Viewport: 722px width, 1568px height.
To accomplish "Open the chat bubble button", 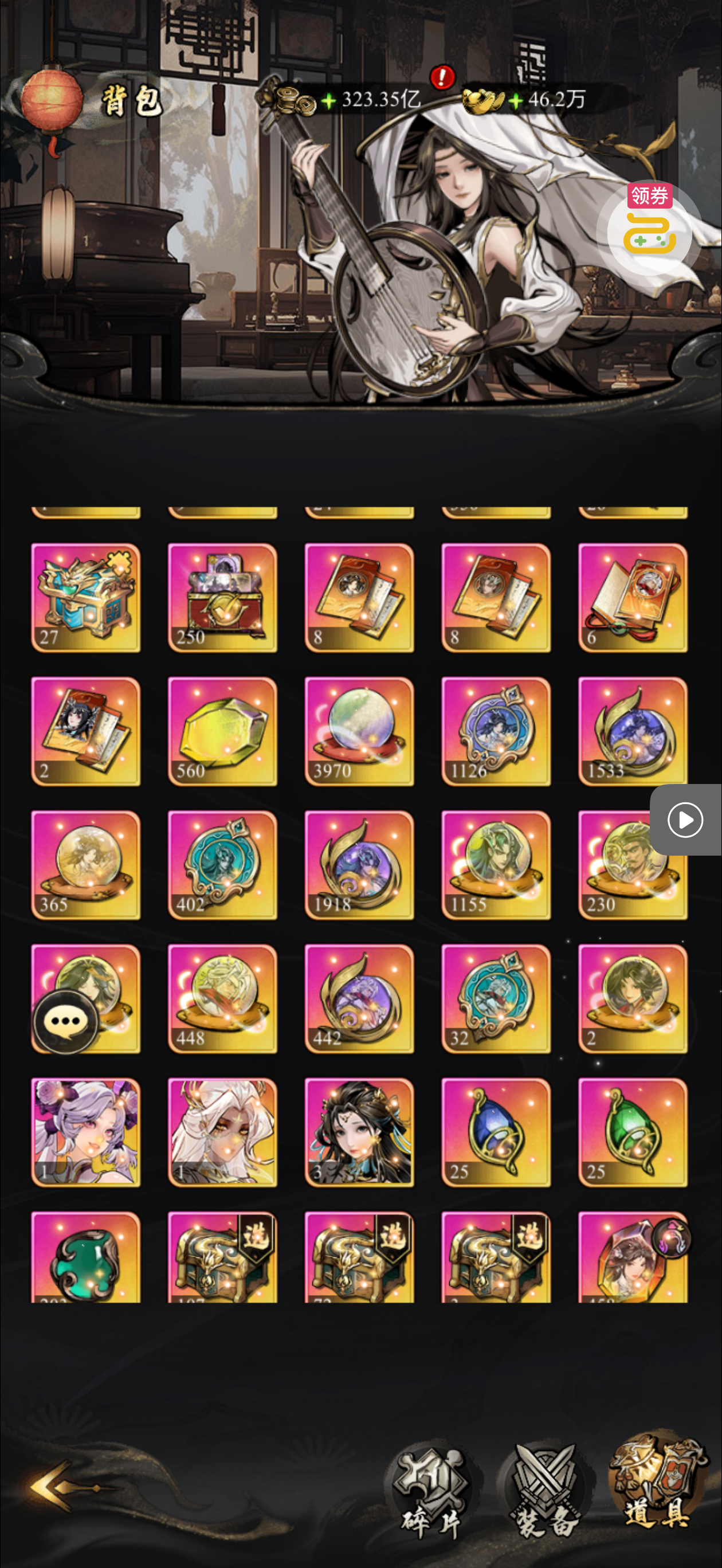I will (x=66, y=1021).
